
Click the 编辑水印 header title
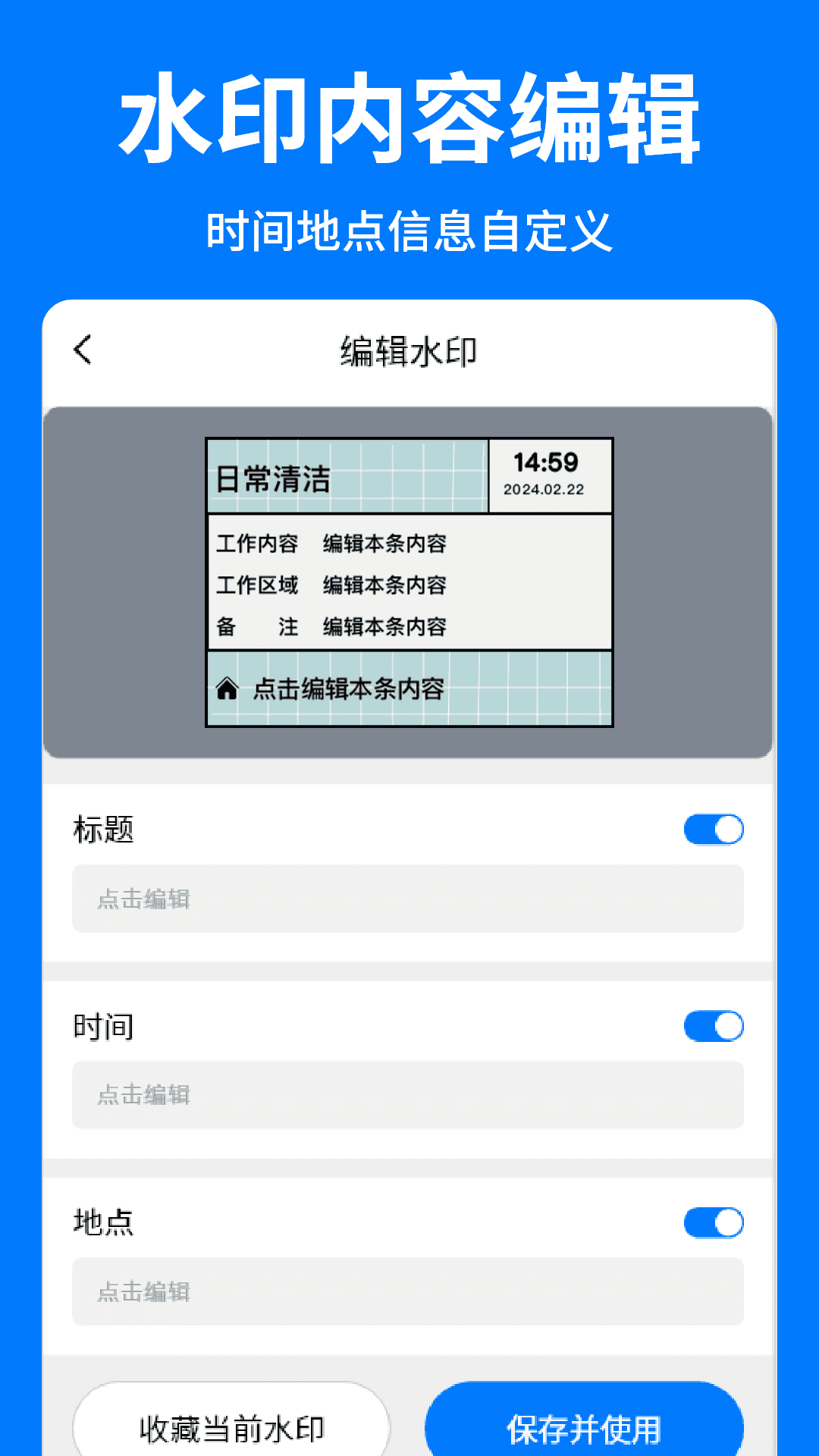(409, 350)
